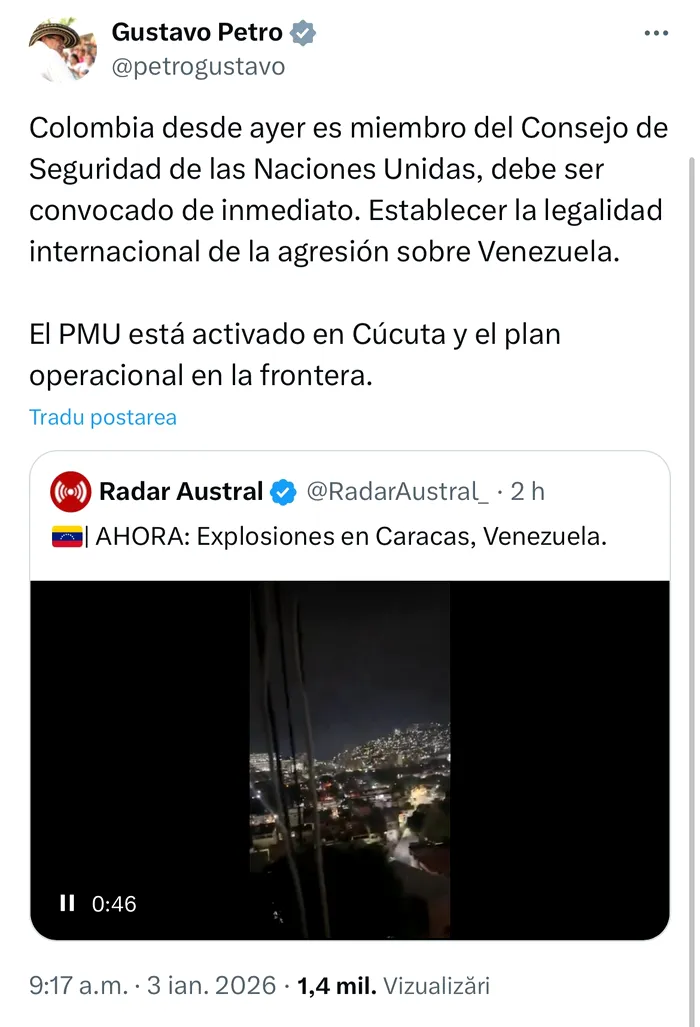
Task: Open the @petrogustavo profile handle
Action: click(198, 67)
